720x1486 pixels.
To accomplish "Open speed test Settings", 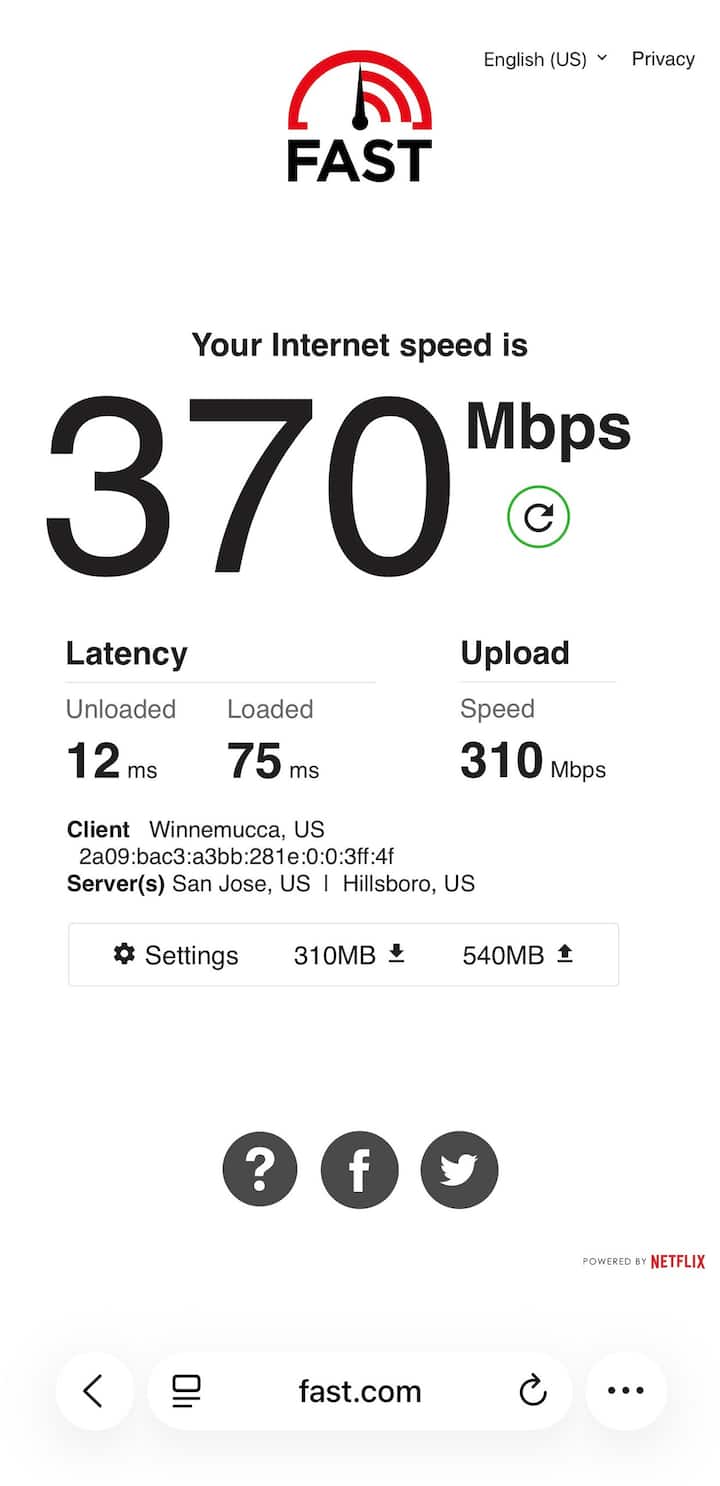I will pyautogui.click(x=177, y=955).
